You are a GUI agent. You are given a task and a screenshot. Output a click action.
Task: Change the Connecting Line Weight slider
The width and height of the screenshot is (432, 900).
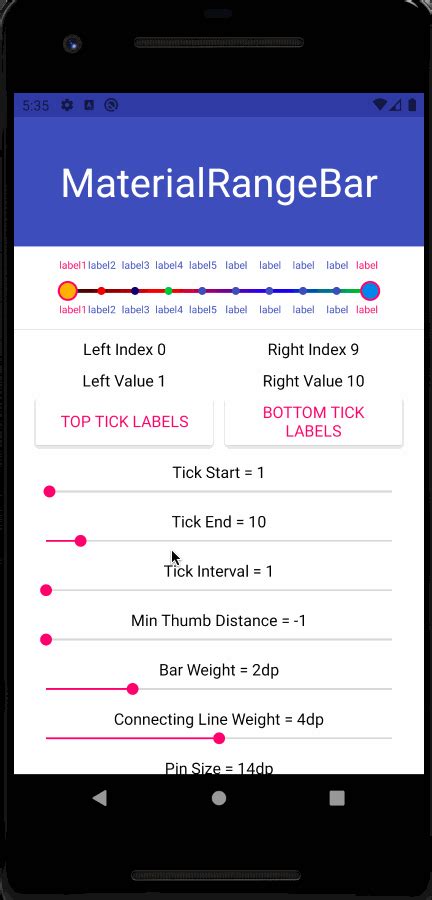tap(219, 738)
